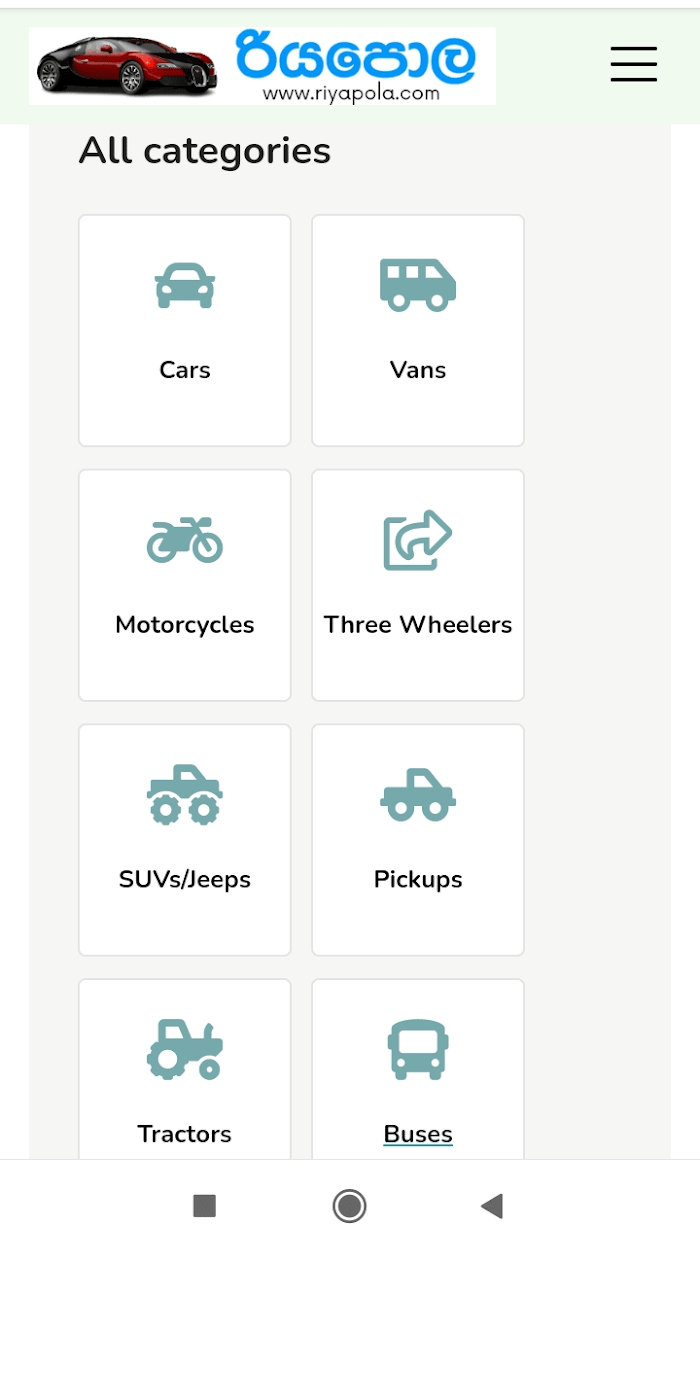This screenshot has height=1400, width=700.
Task: Open the Cars category
Action: coord(185,330)
